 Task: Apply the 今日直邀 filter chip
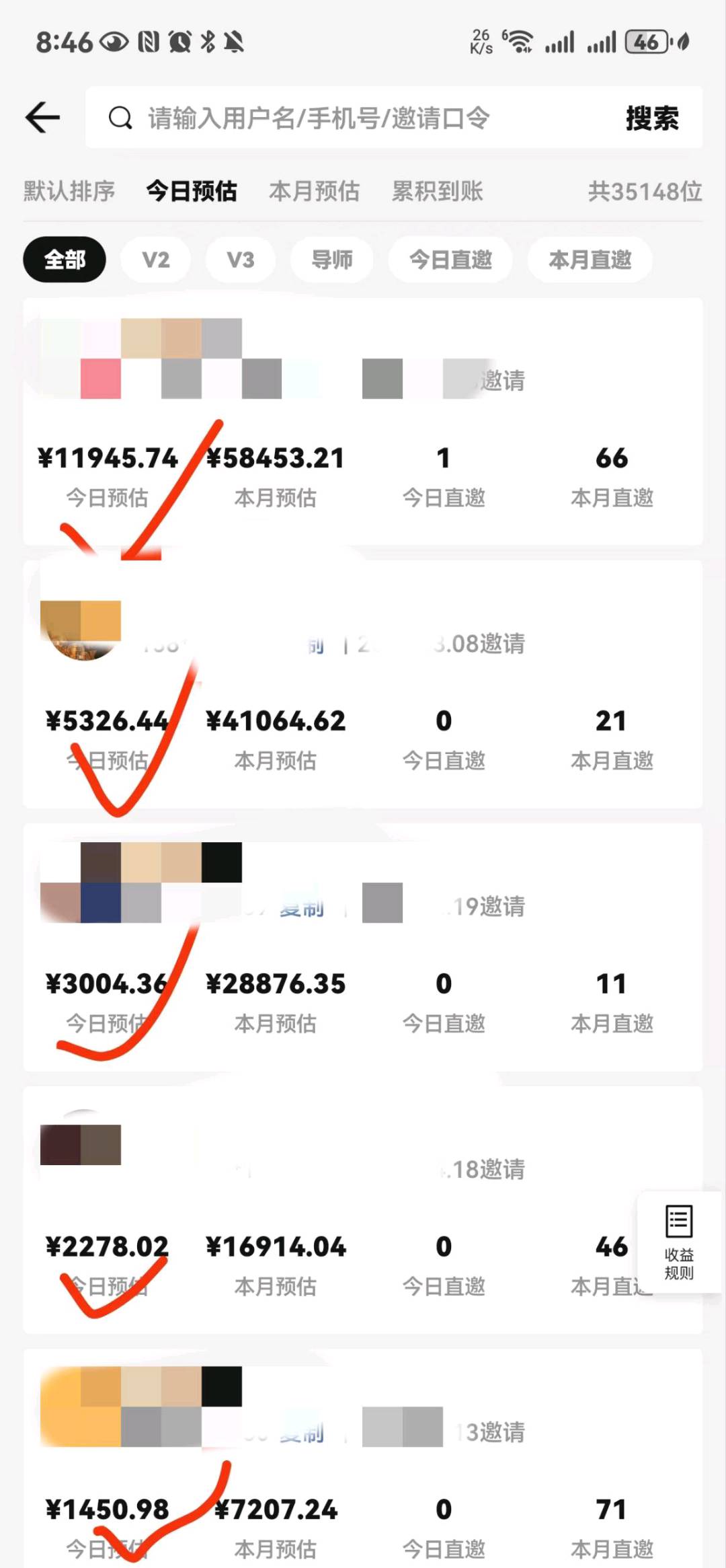click(x=450, y=260)
